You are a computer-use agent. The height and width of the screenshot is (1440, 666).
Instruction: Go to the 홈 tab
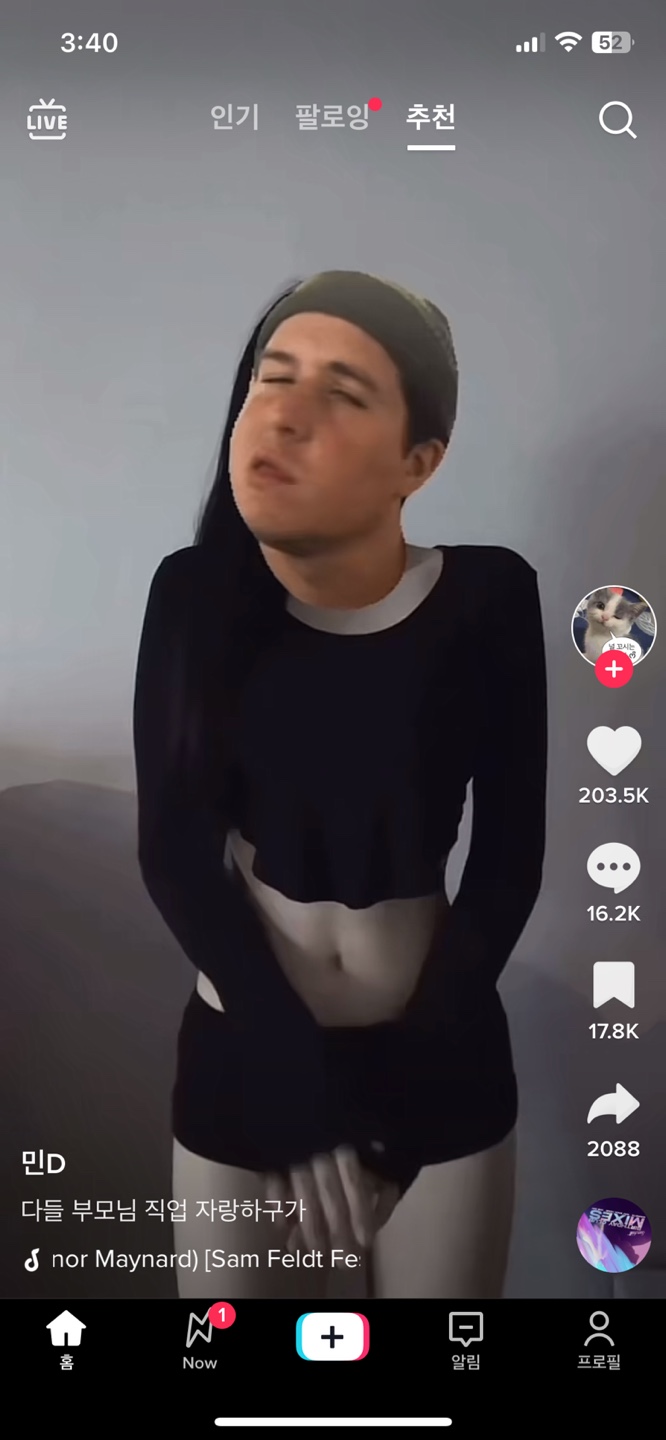tap(66, 1340)
